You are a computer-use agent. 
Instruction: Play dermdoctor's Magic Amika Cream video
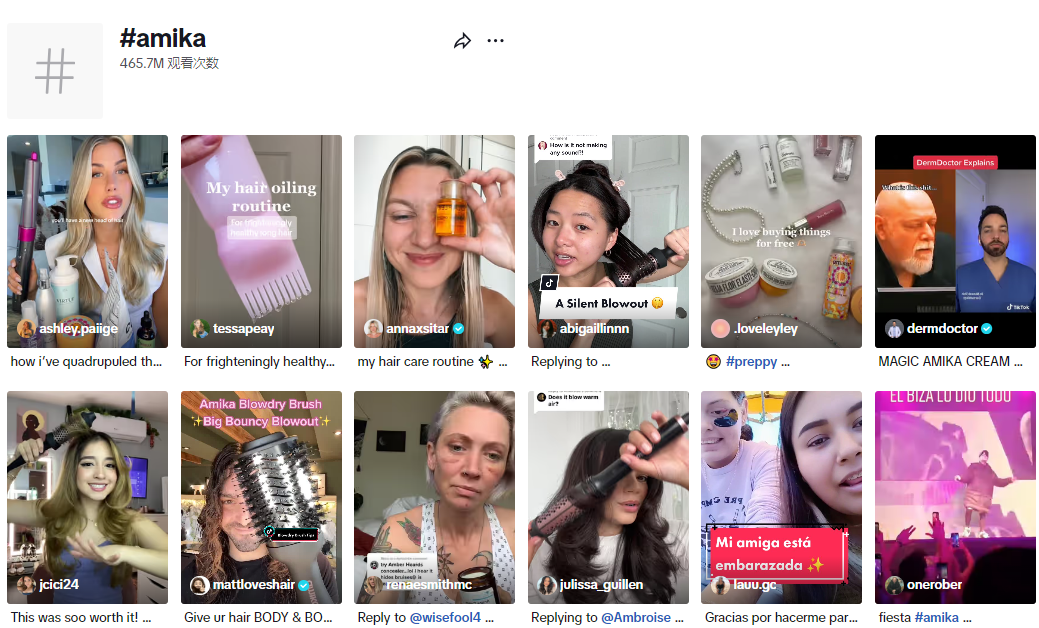[955, 240]
